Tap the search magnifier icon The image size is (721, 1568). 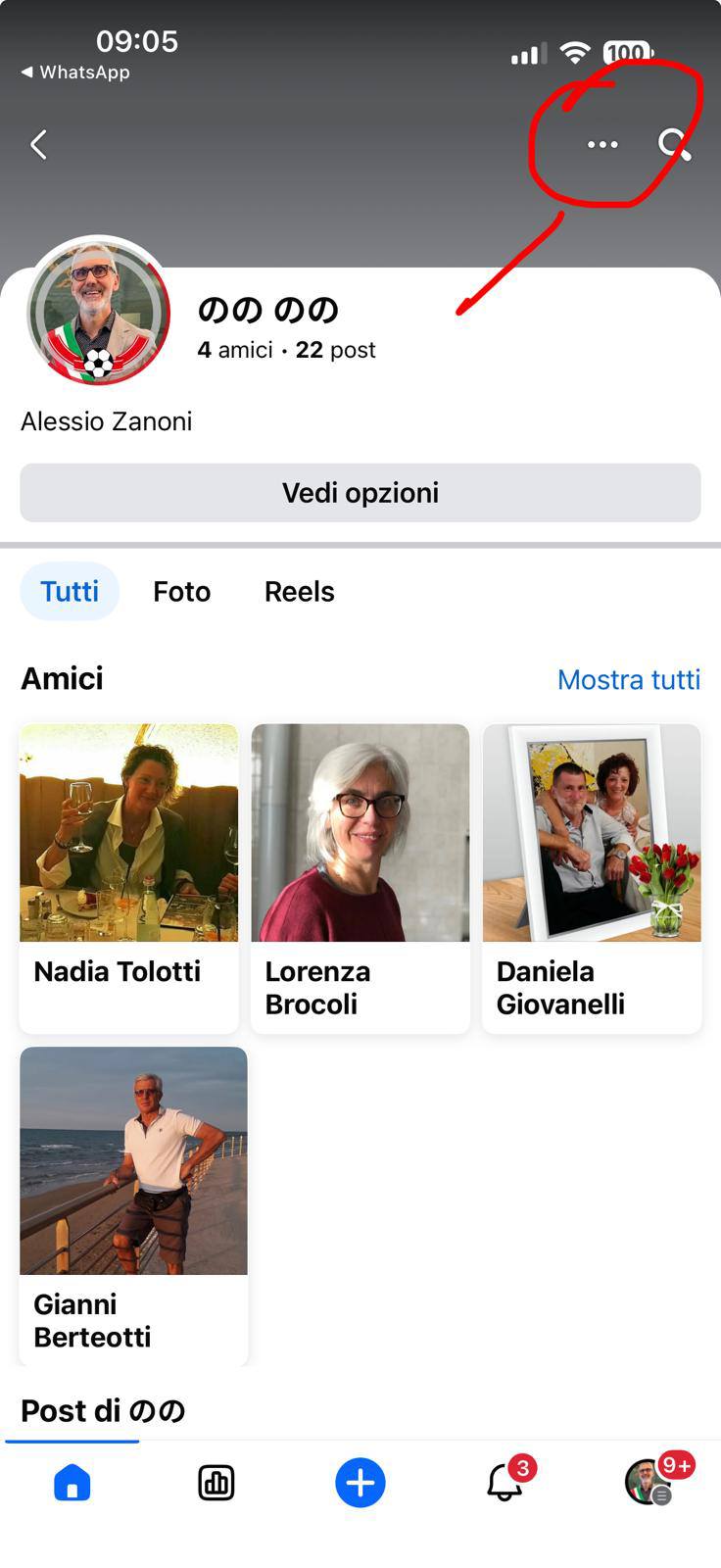point(674,145)
